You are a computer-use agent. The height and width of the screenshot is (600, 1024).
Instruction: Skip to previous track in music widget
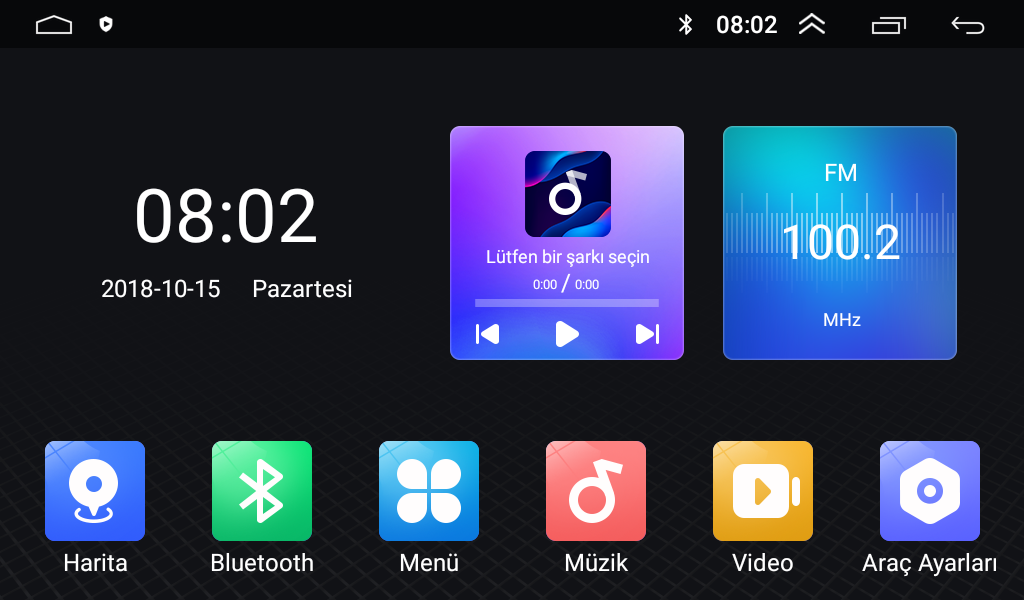pyautogui.click(x=487, y=334)
